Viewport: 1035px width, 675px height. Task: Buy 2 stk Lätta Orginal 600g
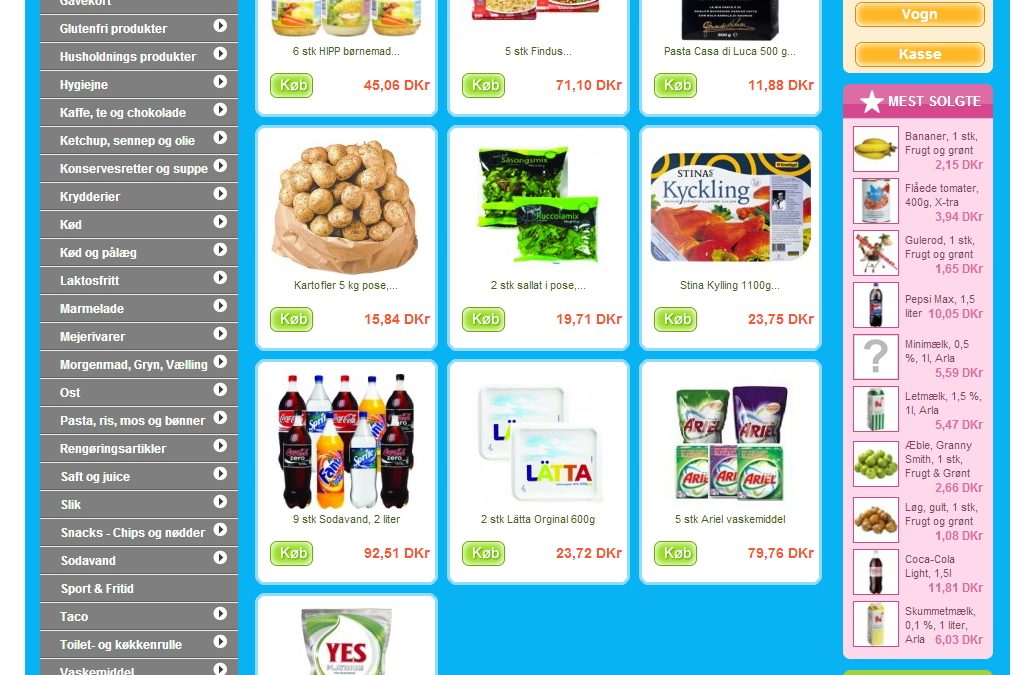(x=483, y=553)
